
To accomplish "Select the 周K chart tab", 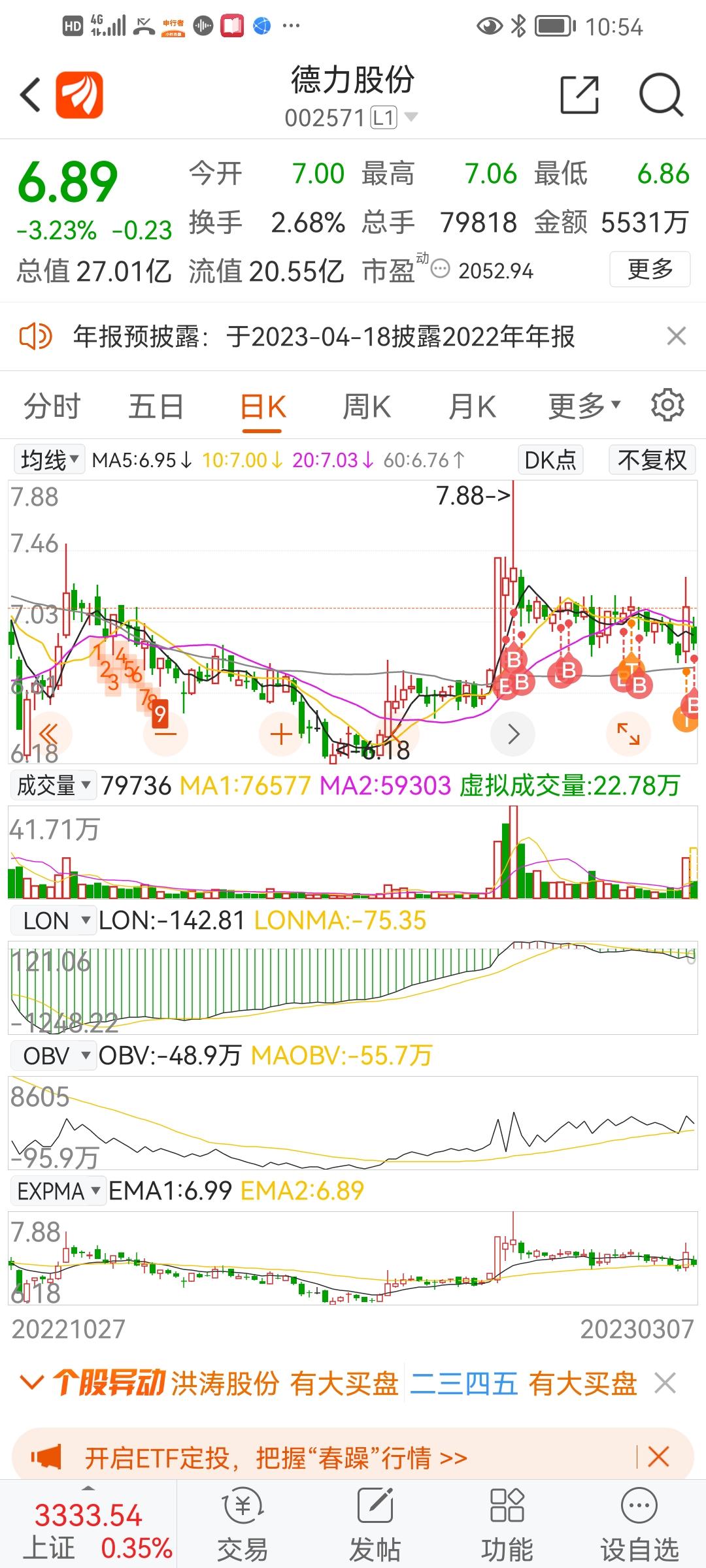I will click(x=366, y=406).
